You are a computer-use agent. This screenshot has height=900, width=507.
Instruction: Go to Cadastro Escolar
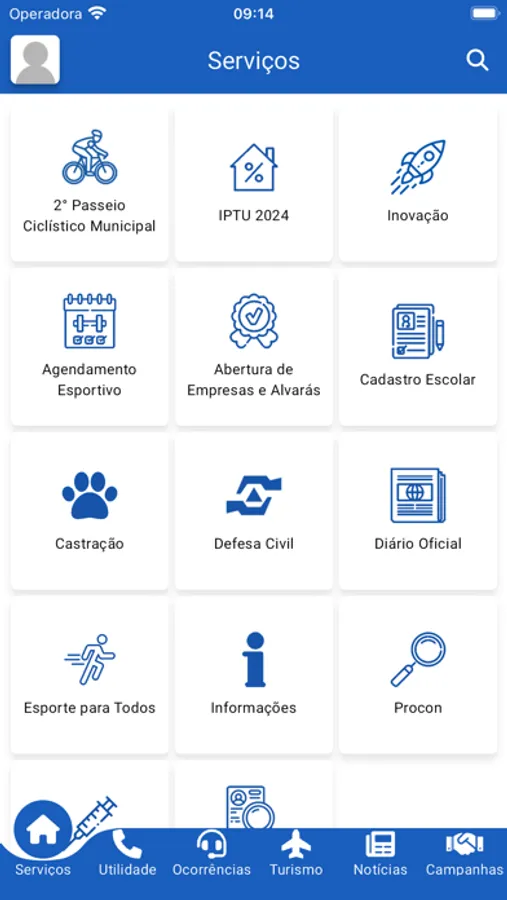pos(418,348)
